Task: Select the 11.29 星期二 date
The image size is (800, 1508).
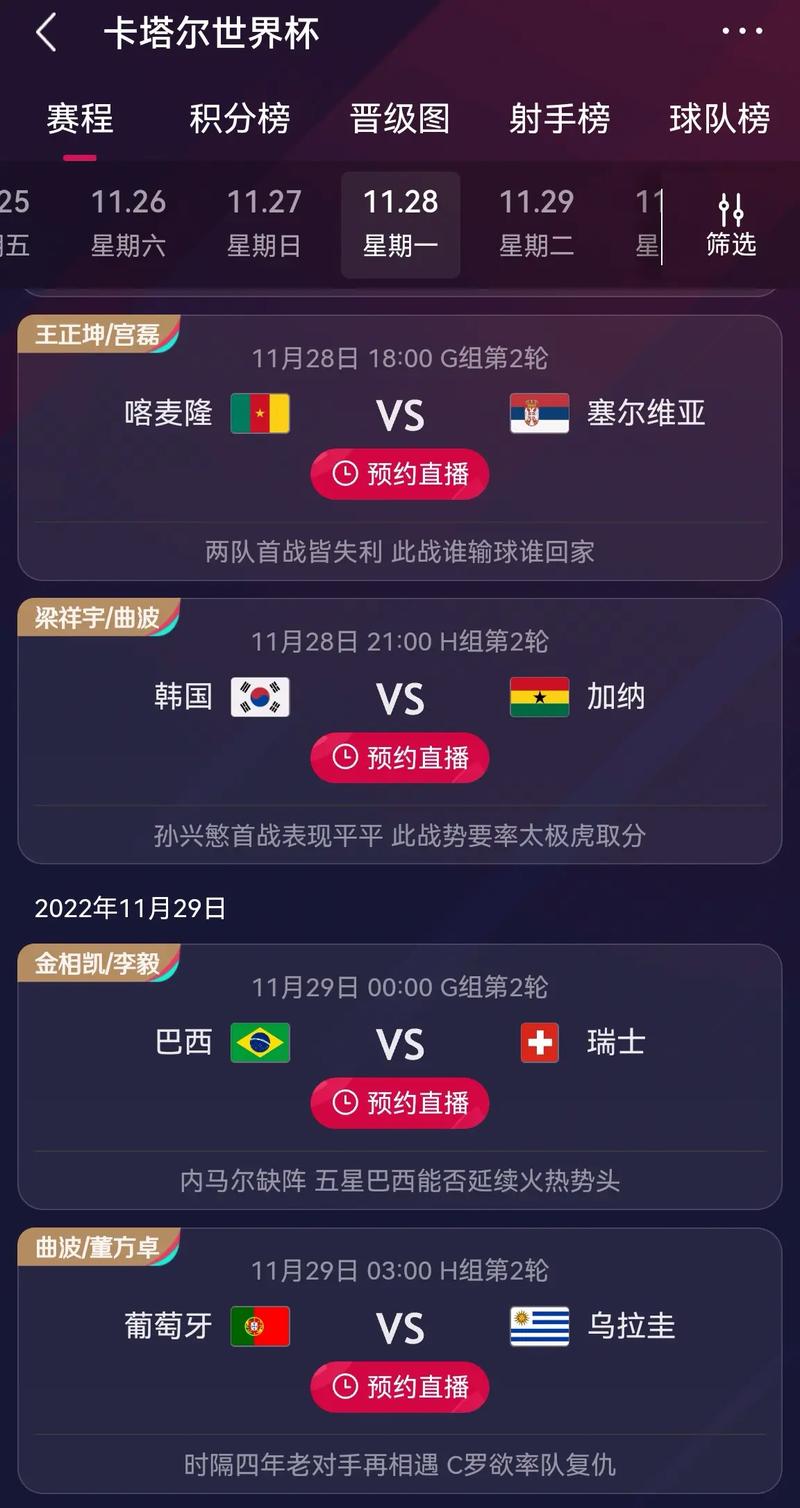Action: (536, 222)
